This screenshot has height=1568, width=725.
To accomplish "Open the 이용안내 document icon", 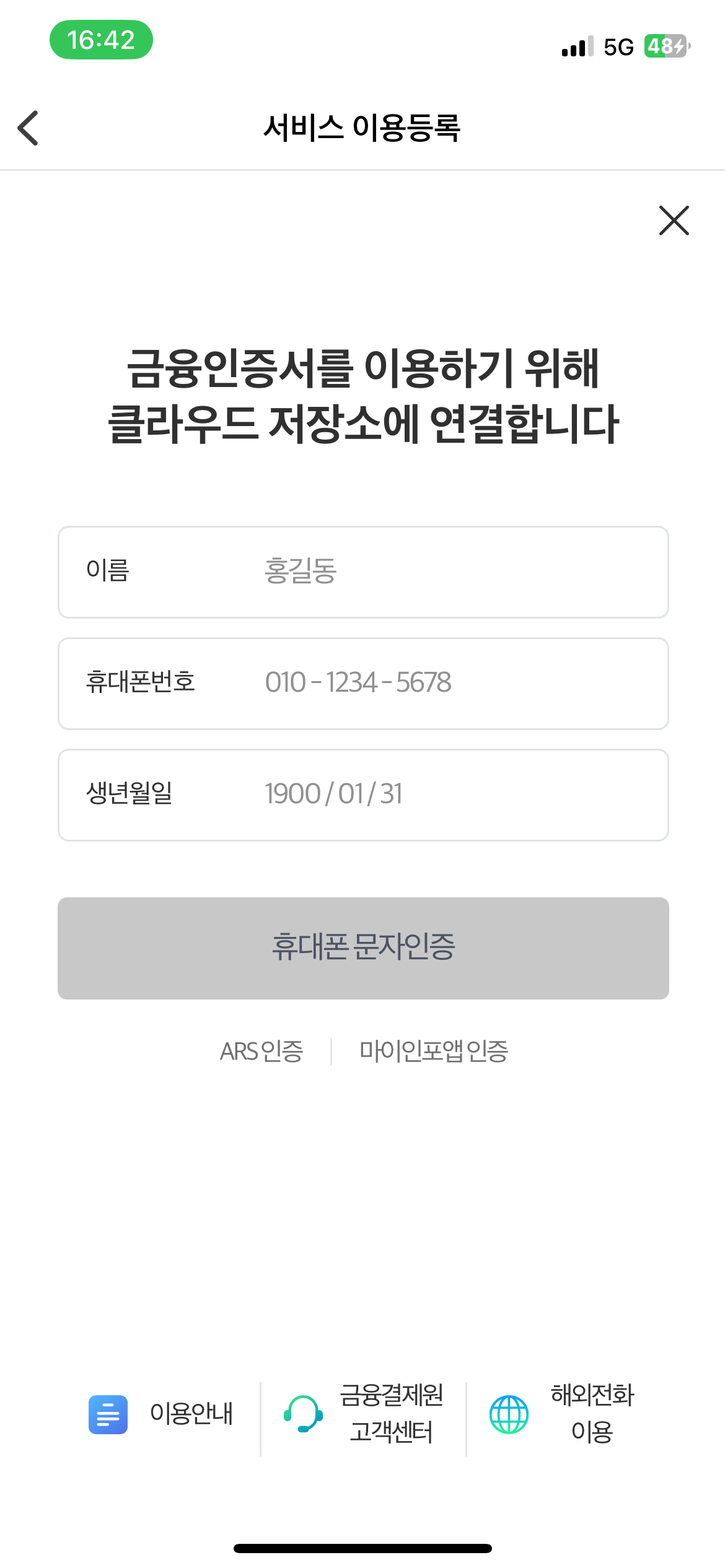I will coord(107,1415).
